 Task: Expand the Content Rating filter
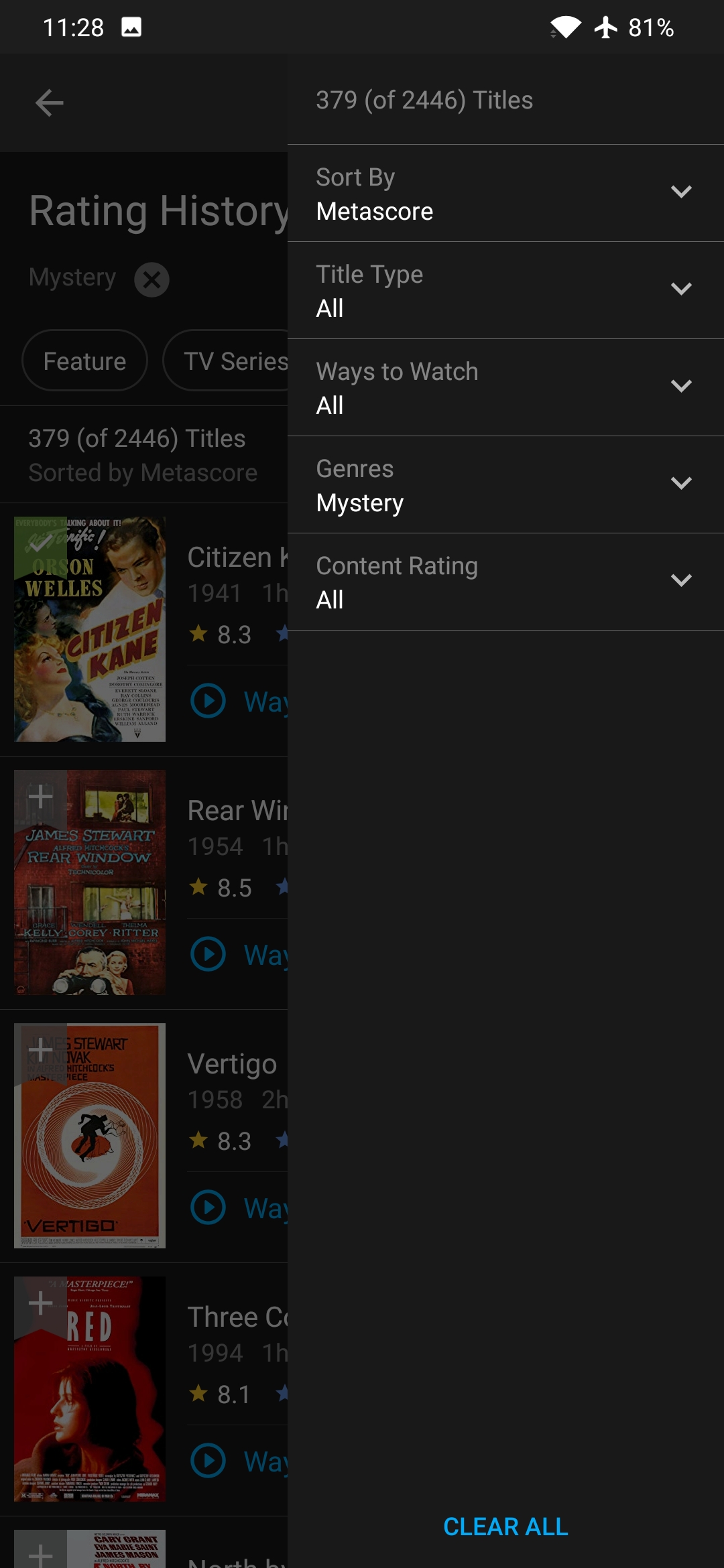[x=505, y=582]
